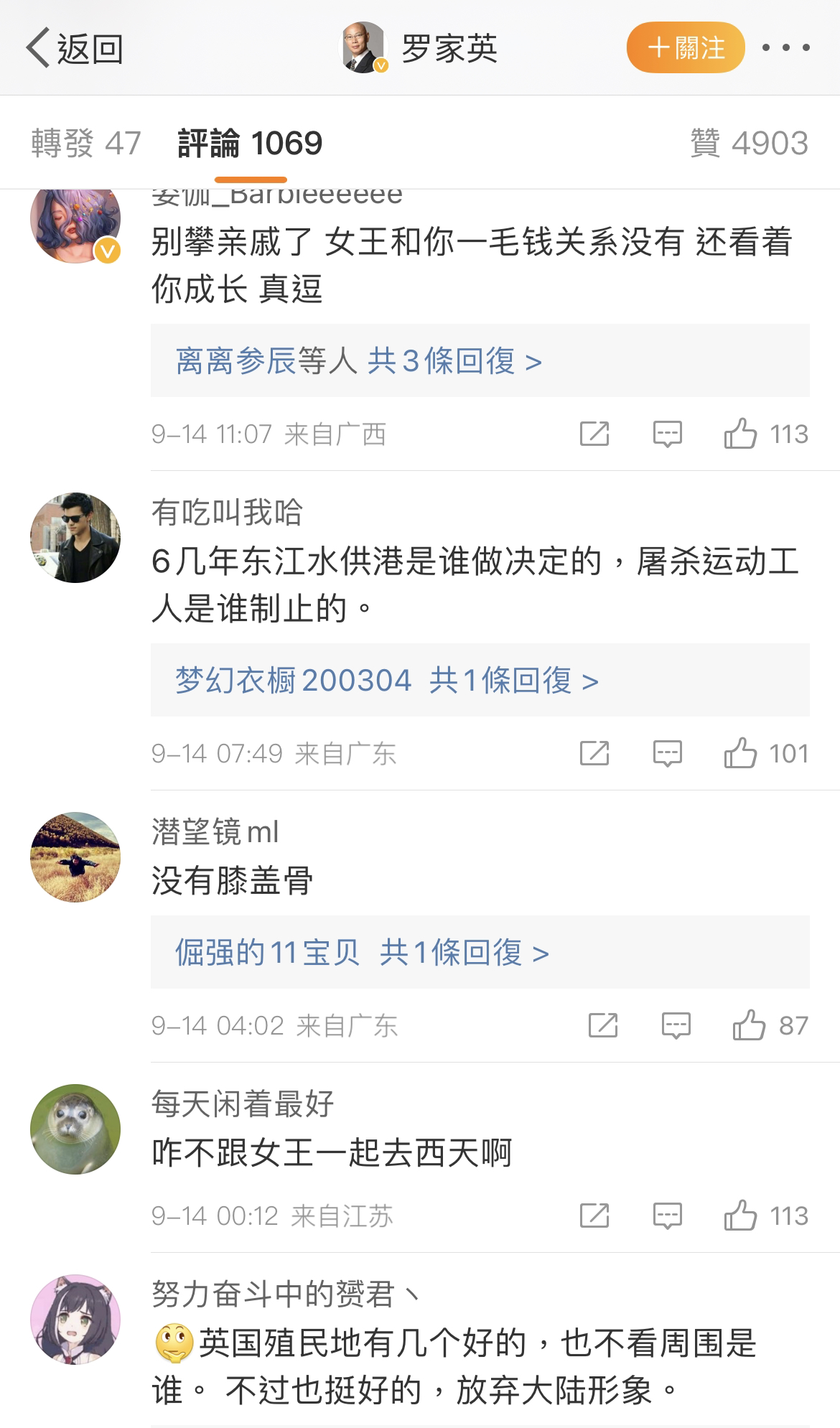Expand 梦幻衣橱200304's 1 reply
The height and width of the screenshot is (1428, 840).
coord(386,680)
